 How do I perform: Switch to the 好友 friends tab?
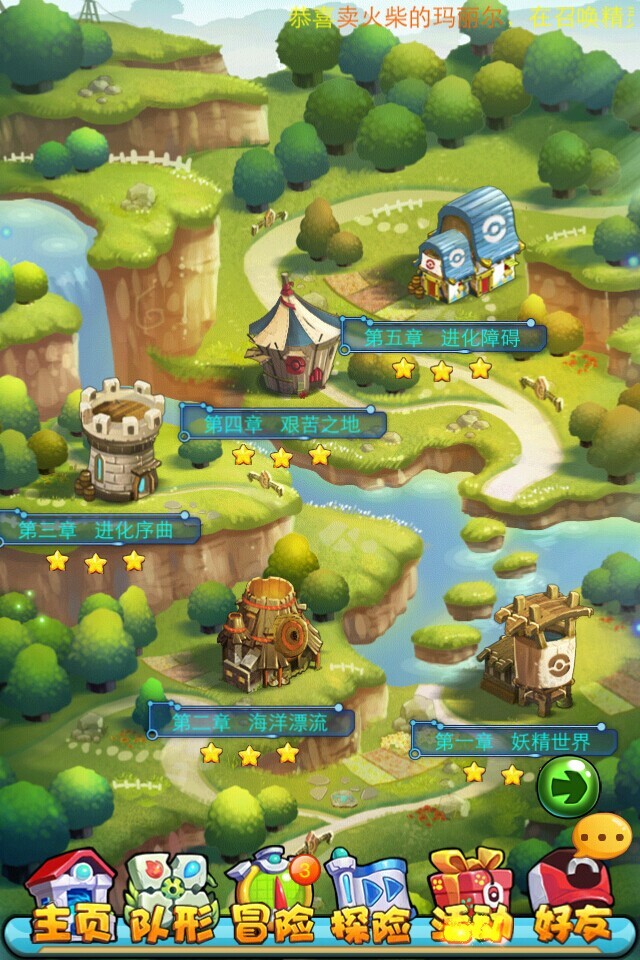pos(570,898)
